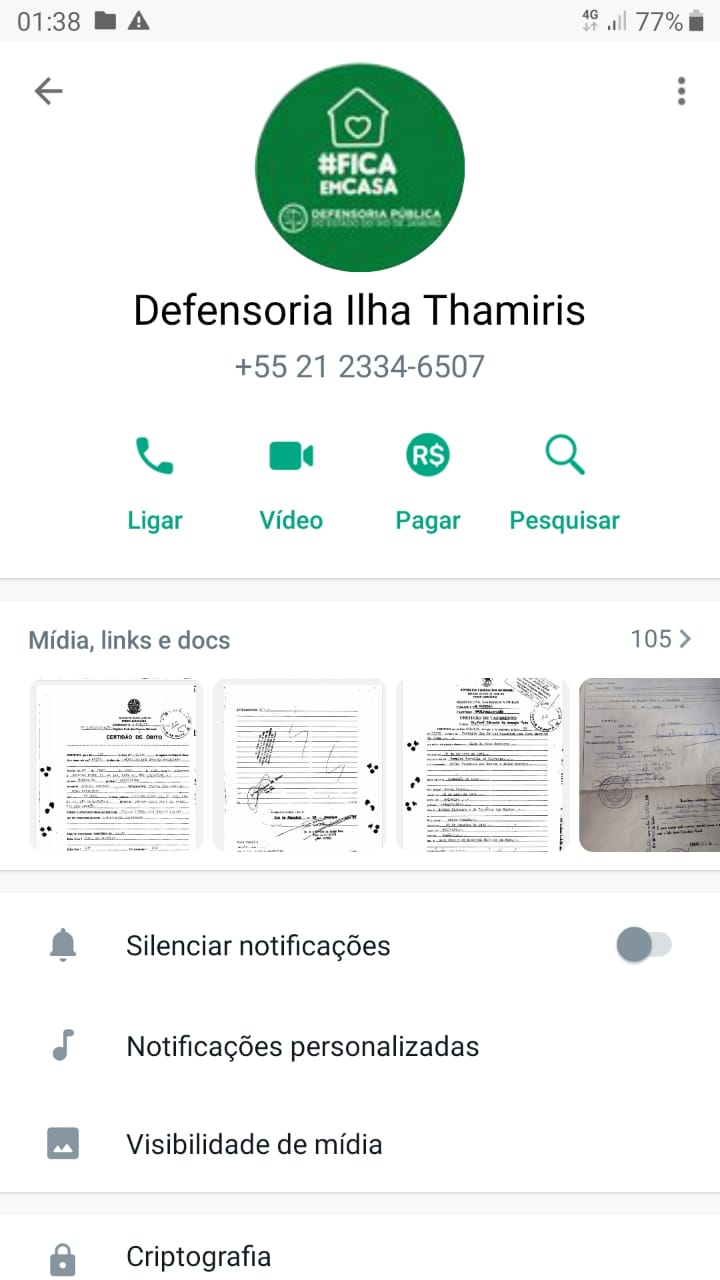The height and width of the screenshot is (1280, 720).
Task: Open the Certidão de Casamento document thumbnail
Action: click(484, 765)
